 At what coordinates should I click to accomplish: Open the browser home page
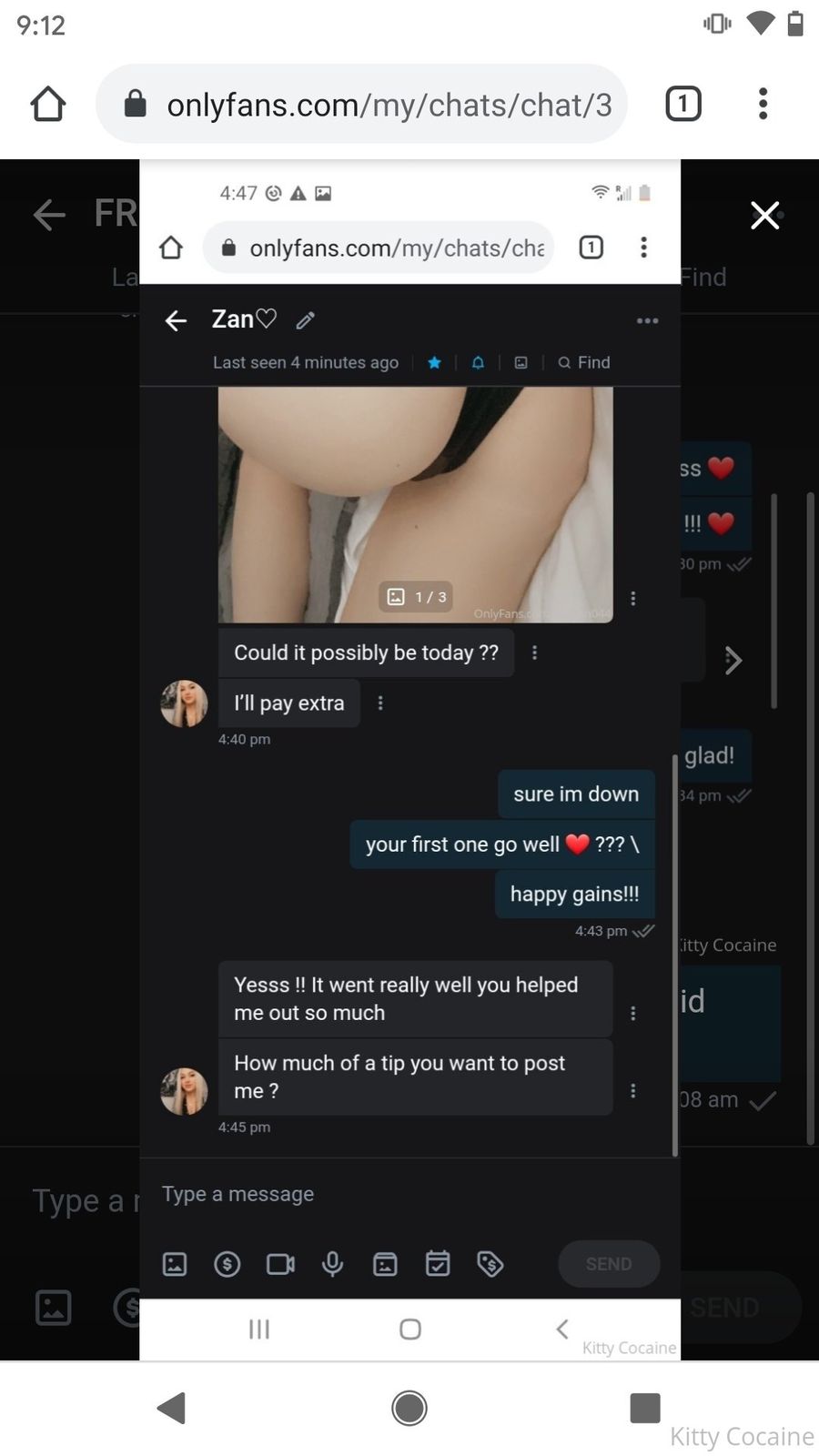[48, 104]
